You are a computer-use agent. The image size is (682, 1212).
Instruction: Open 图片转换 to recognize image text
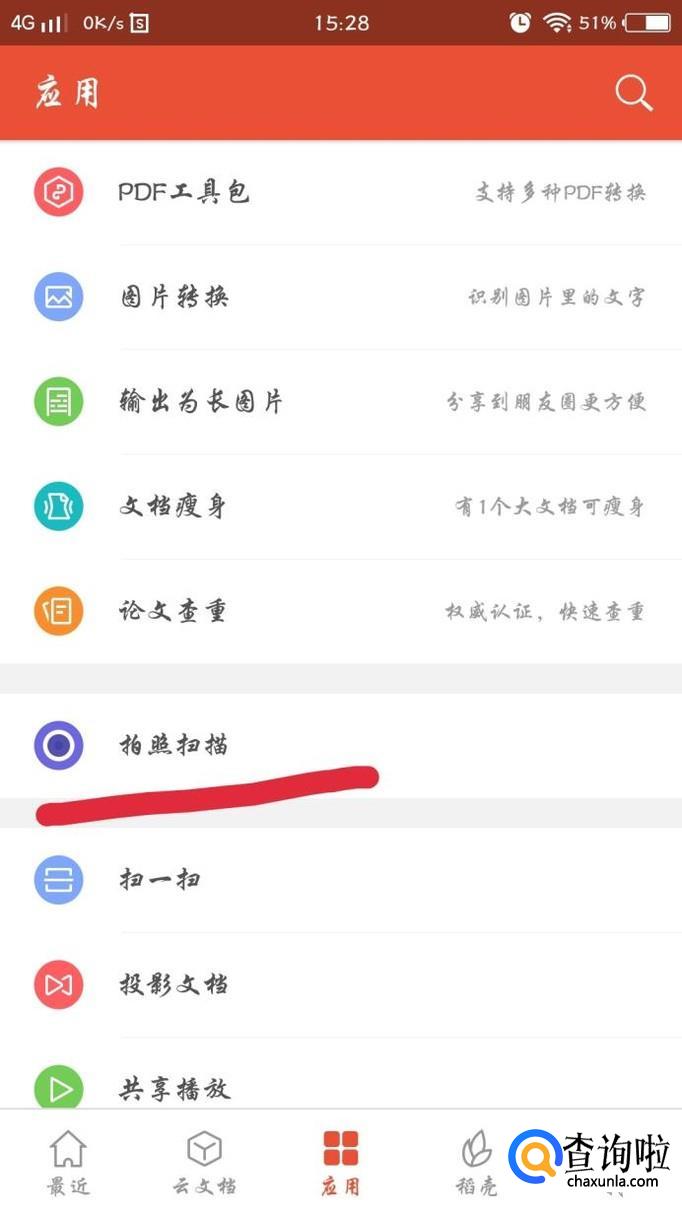click(340, 298)
